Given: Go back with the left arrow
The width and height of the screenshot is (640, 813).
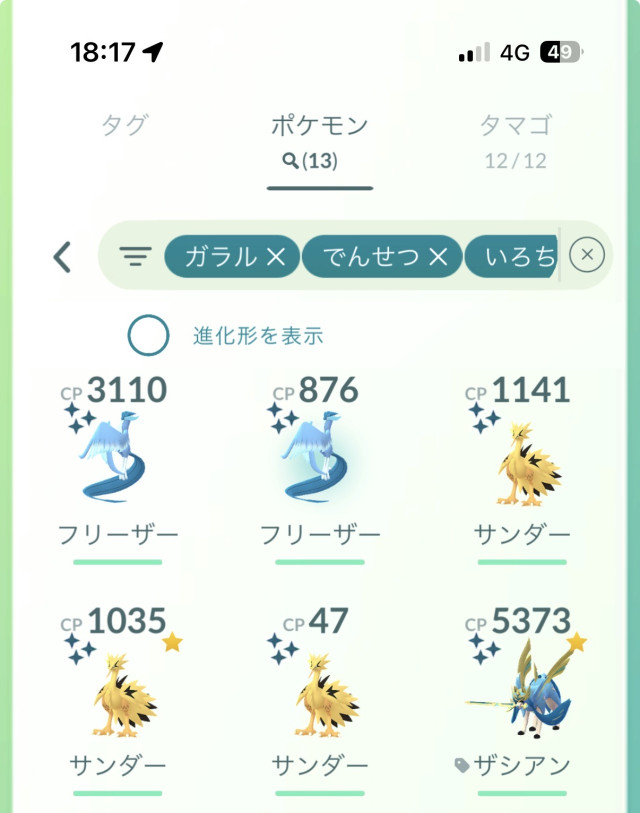Looking at the screenshot, I should (x=62, y=257).
